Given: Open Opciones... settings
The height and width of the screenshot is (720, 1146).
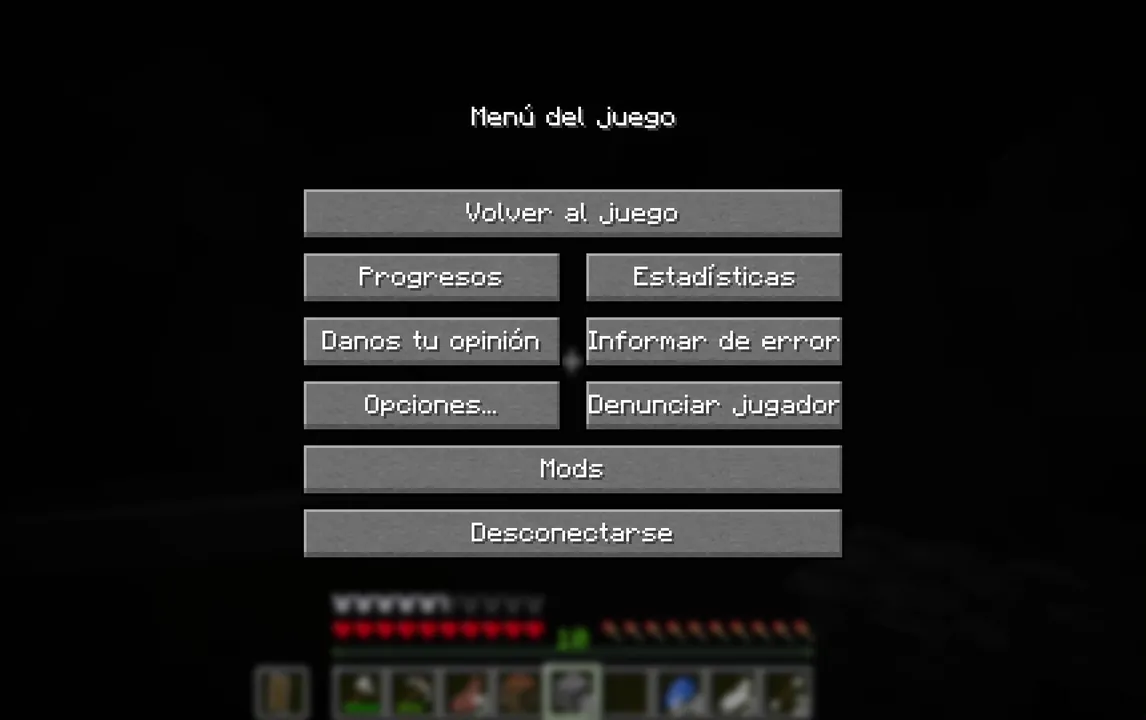Looking at the screenshot, I should pos(431,405).
